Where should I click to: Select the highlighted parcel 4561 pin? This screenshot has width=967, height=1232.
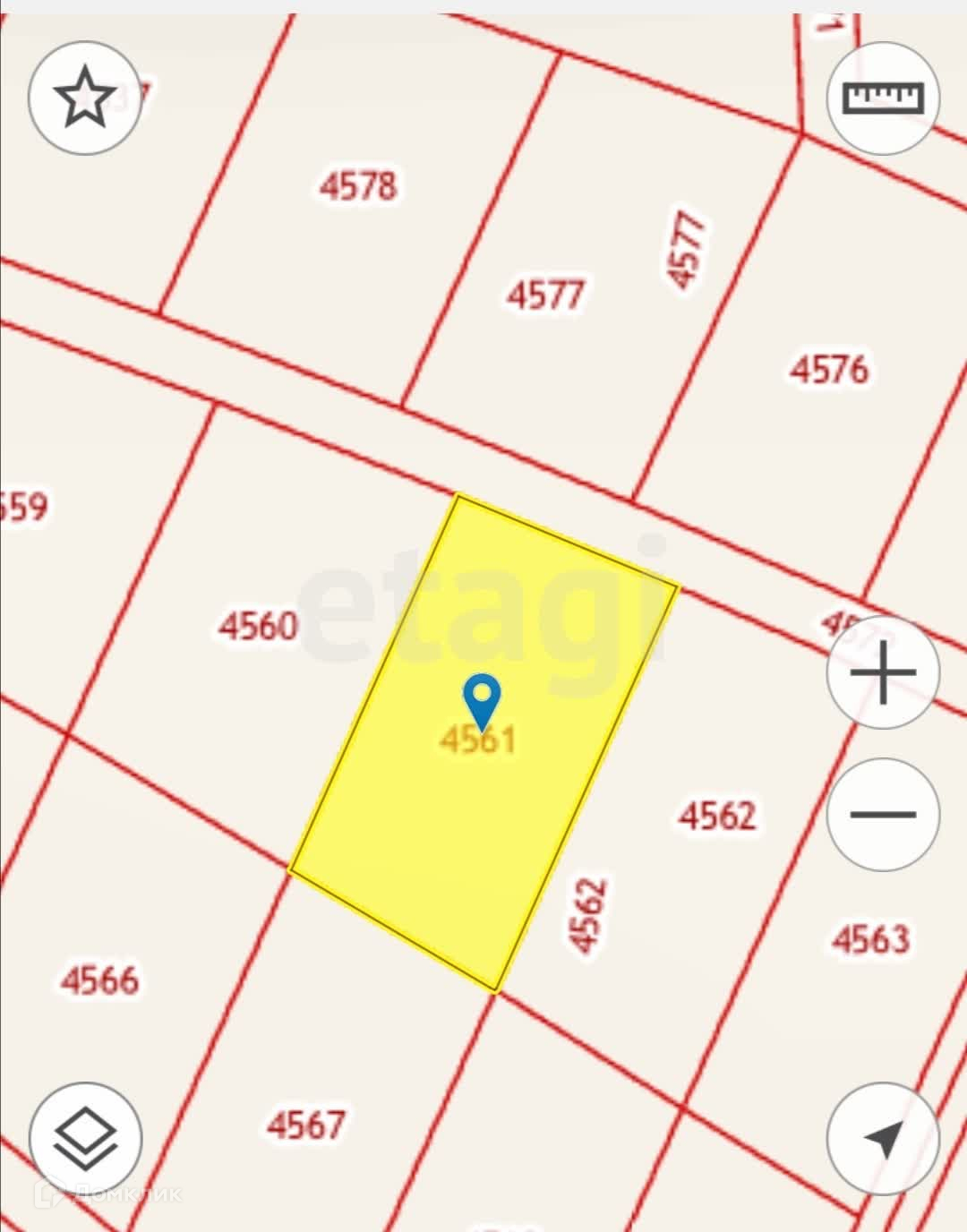482,703
